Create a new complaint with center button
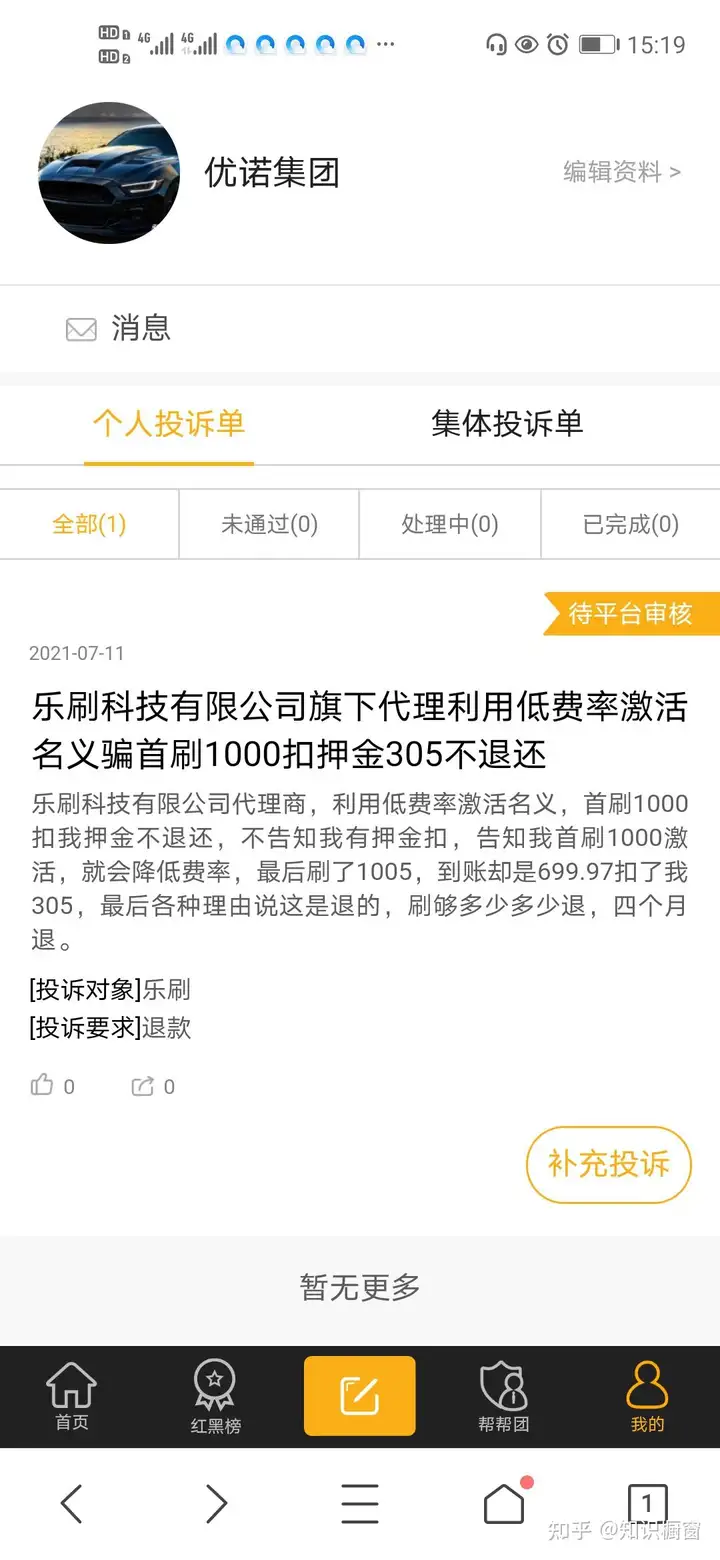Image resolution: width=720 pixels, height=1560 pixels. pos(359,1395)
